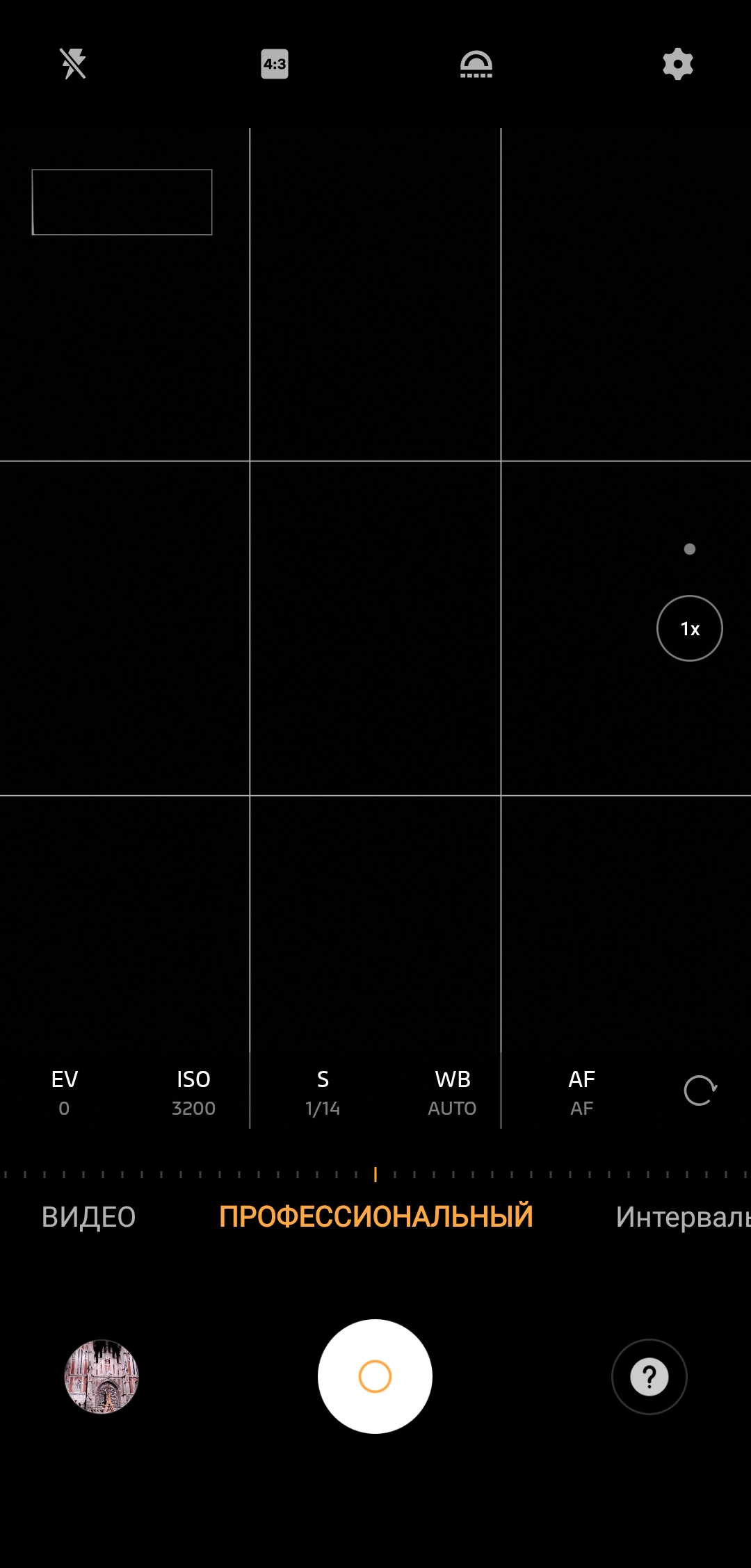Adjust EV exposure compensation
This screenshot has width=751, height=1568.
coord(65,1093)
